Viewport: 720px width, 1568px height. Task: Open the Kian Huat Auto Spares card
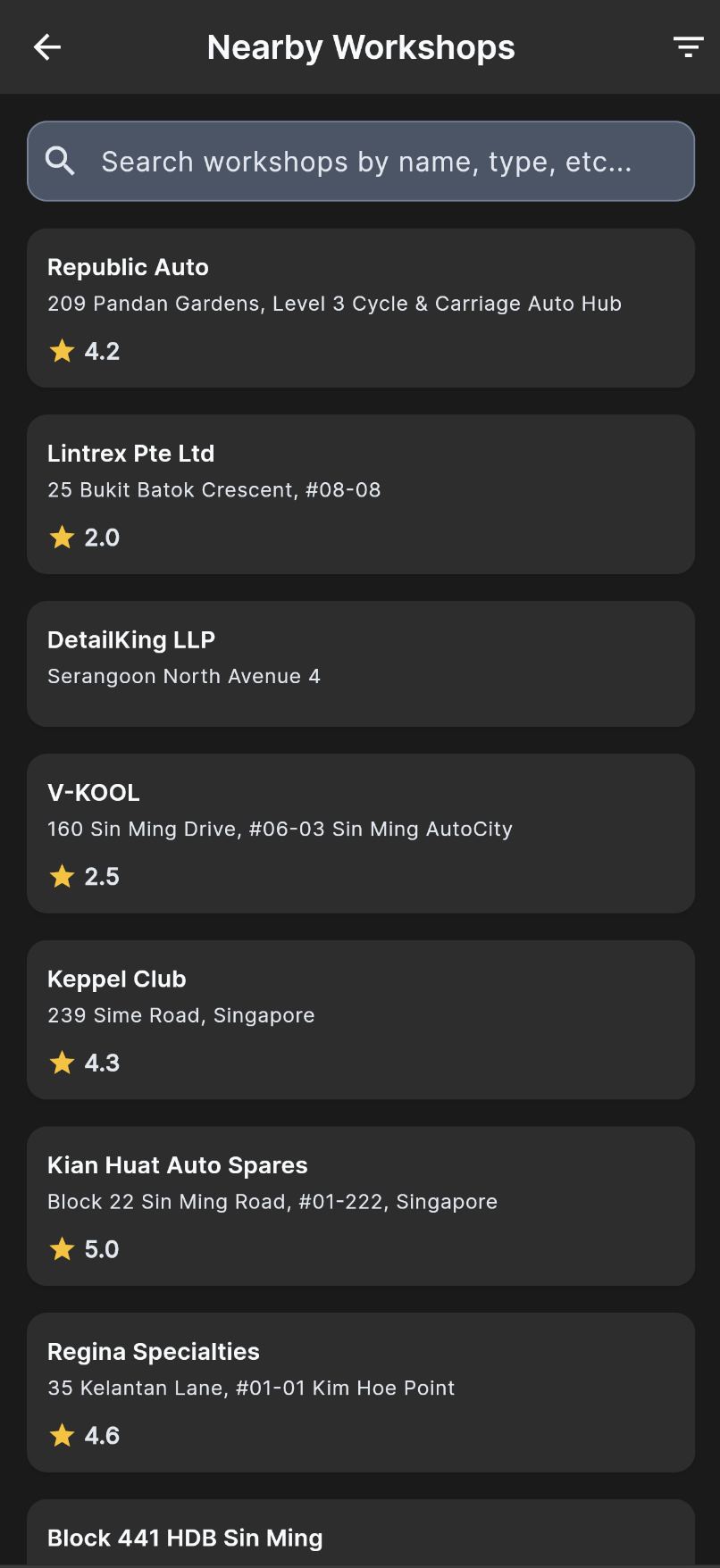(x=360, y=1205)
